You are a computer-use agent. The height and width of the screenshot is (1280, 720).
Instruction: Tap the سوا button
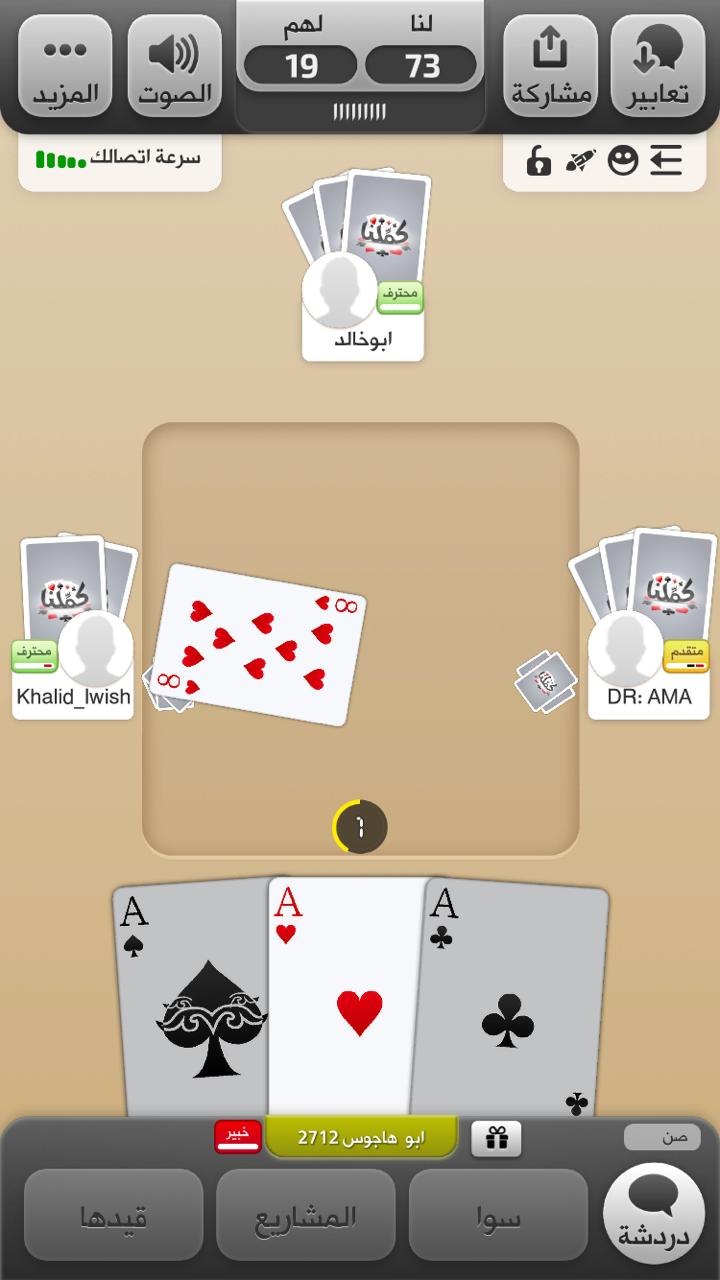point(497,1216)
